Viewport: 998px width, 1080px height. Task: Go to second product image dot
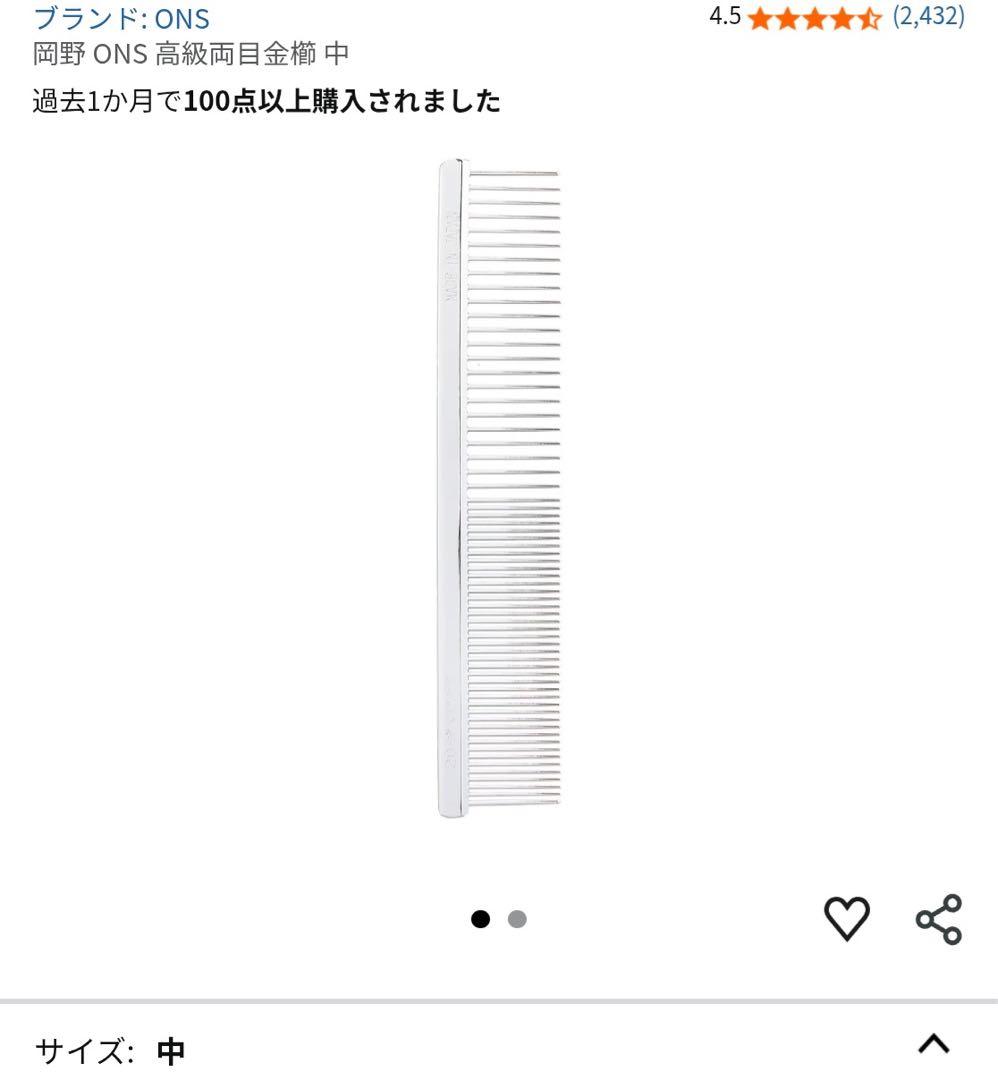click(x=517, y=919)
